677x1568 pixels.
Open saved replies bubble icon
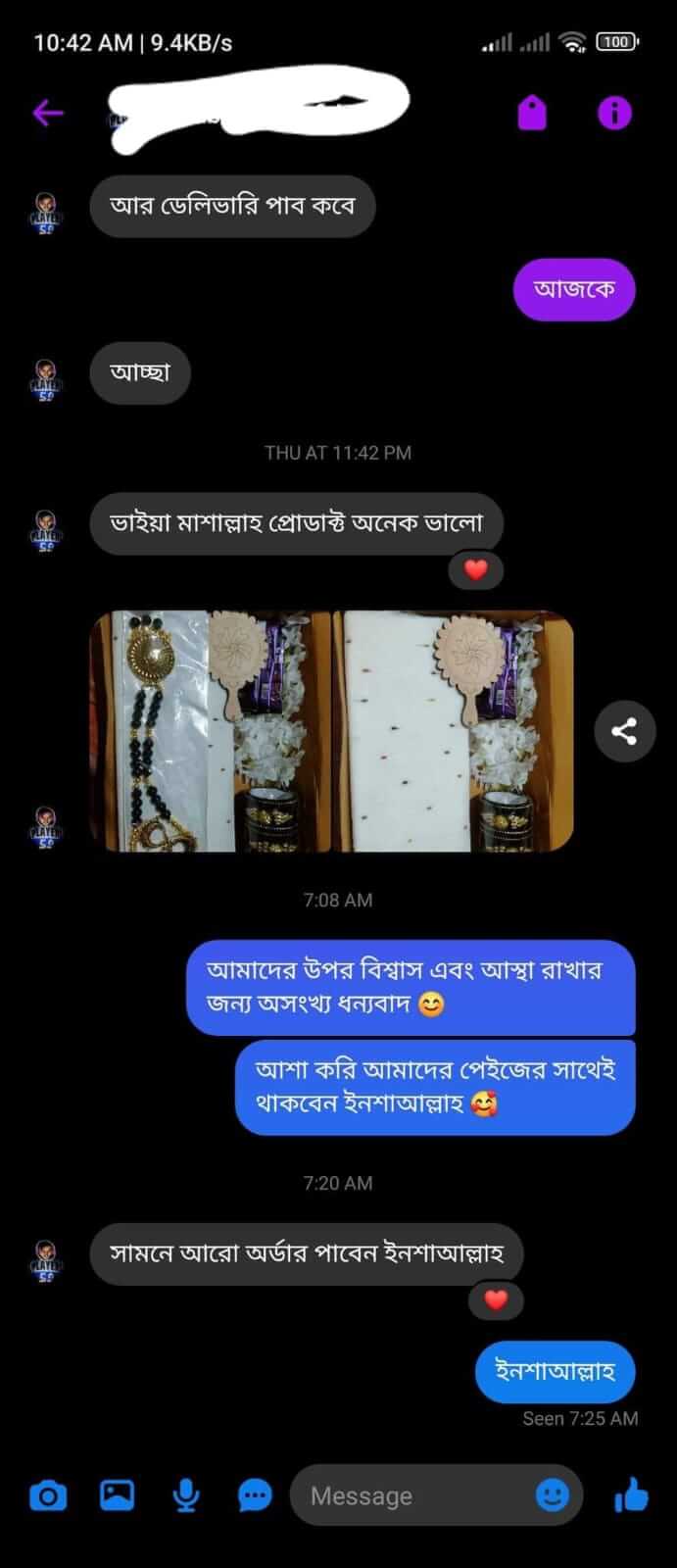[x=255, y=1495]
